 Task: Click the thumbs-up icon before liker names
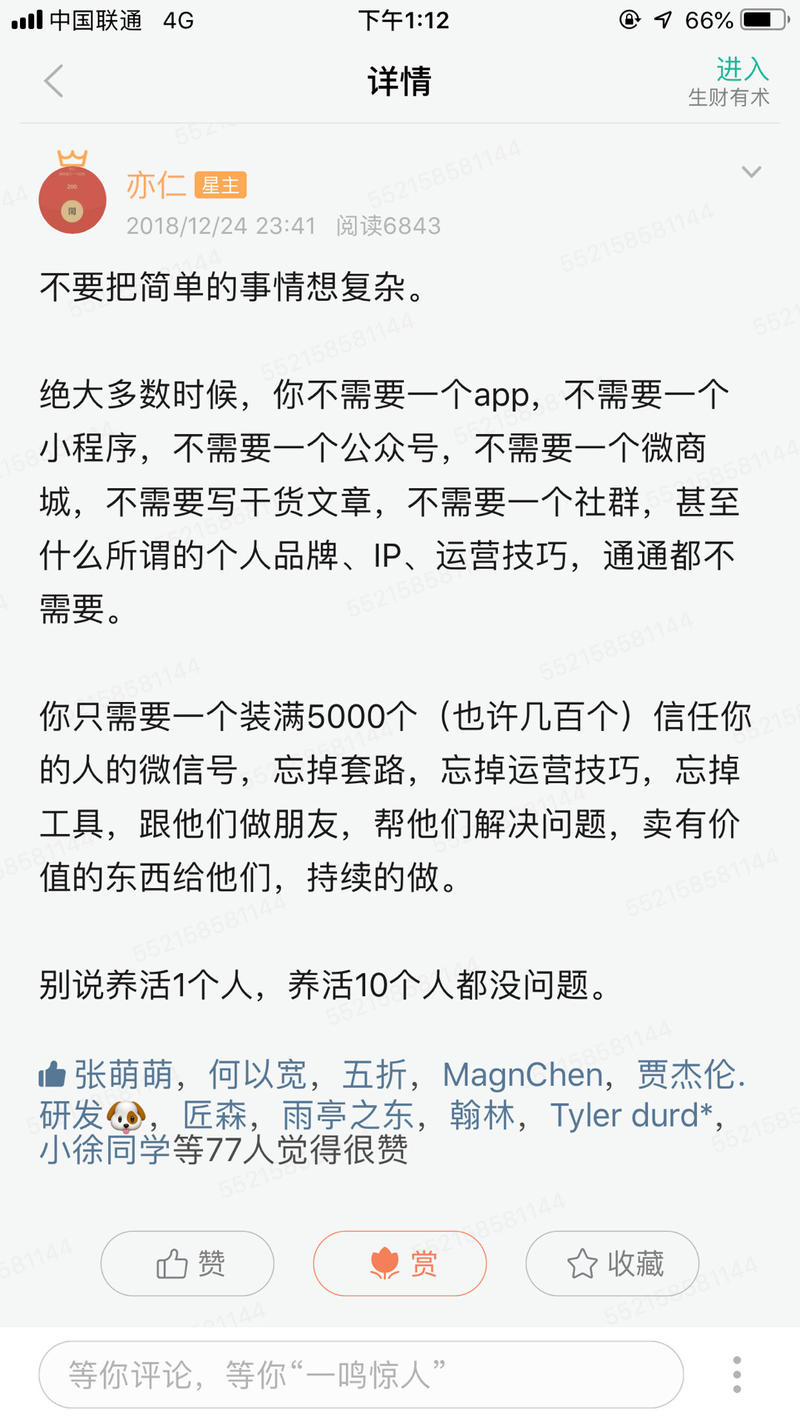point(51,1072)
